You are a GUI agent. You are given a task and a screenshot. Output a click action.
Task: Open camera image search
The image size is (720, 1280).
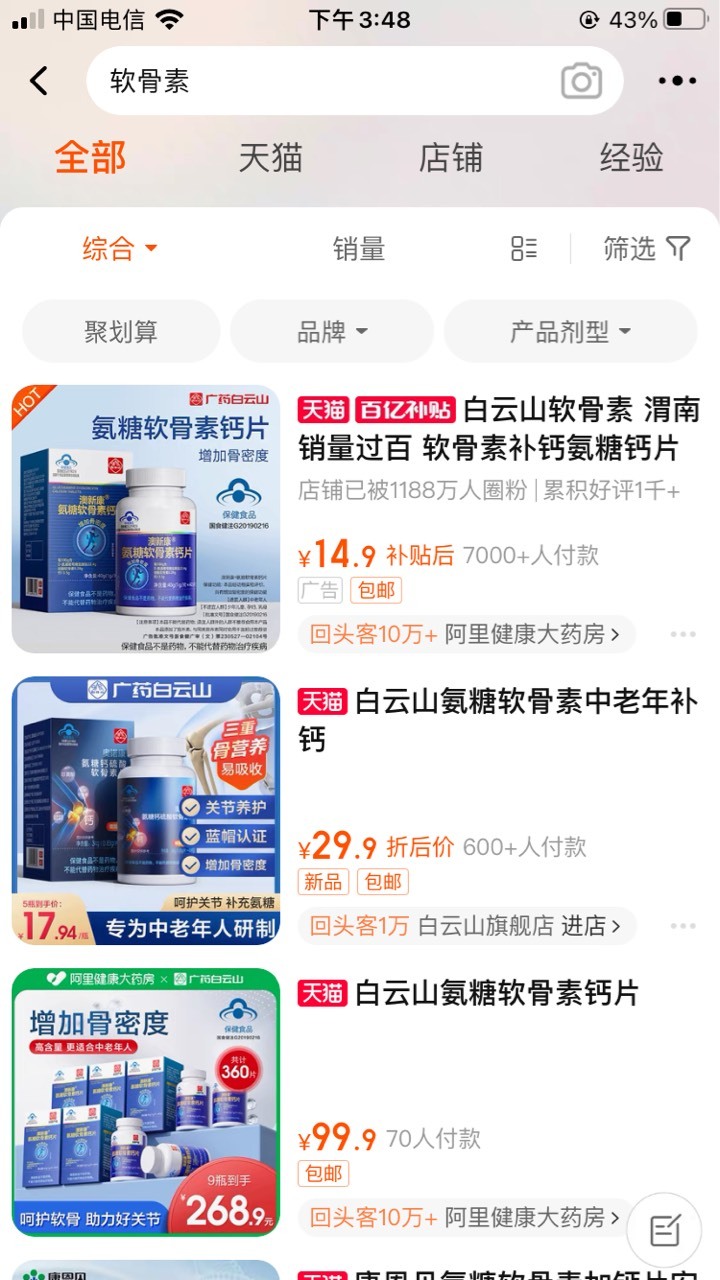tap(581, 81)
